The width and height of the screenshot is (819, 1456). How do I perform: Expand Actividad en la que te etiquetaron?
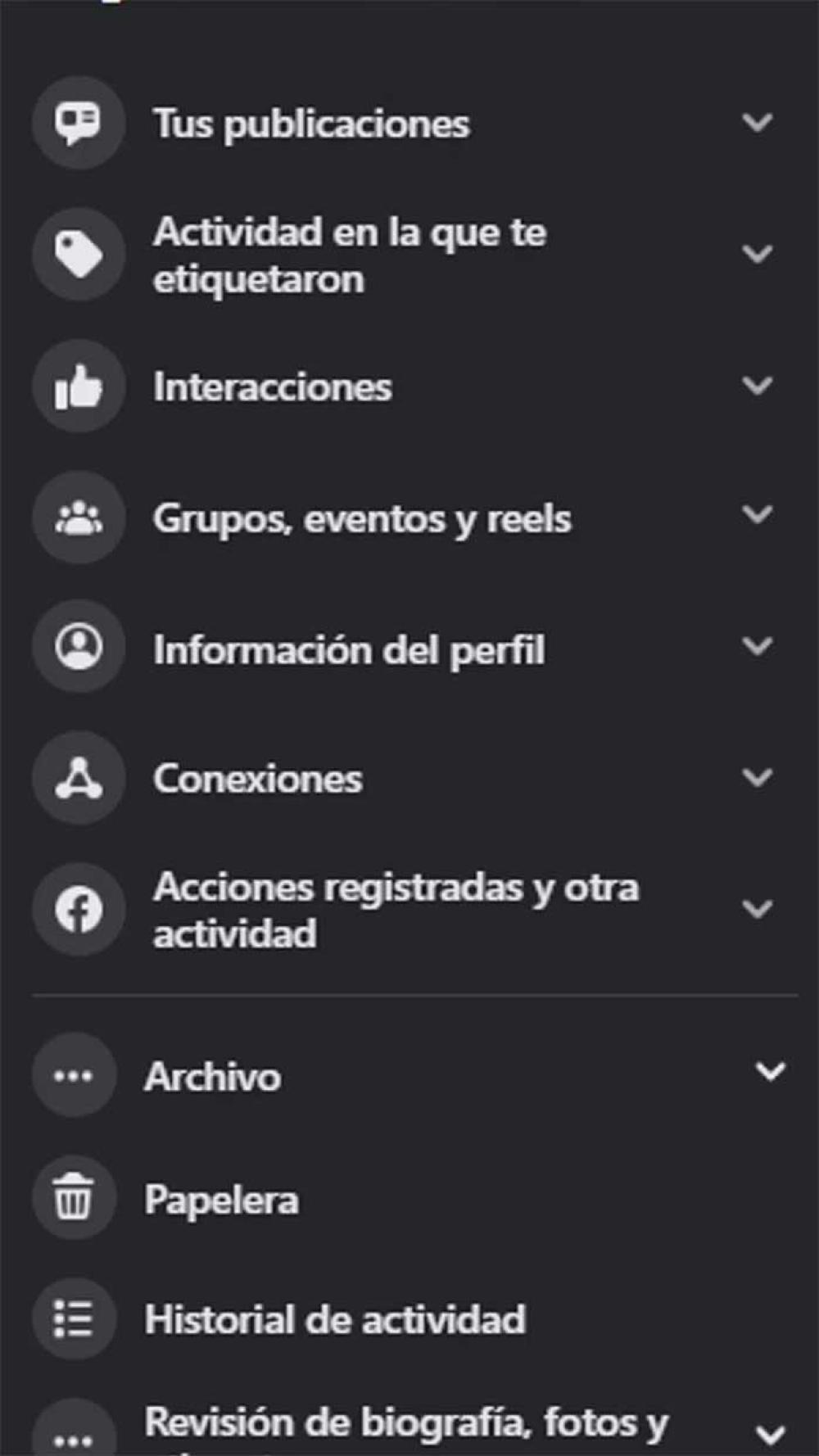tap(409, 255)
